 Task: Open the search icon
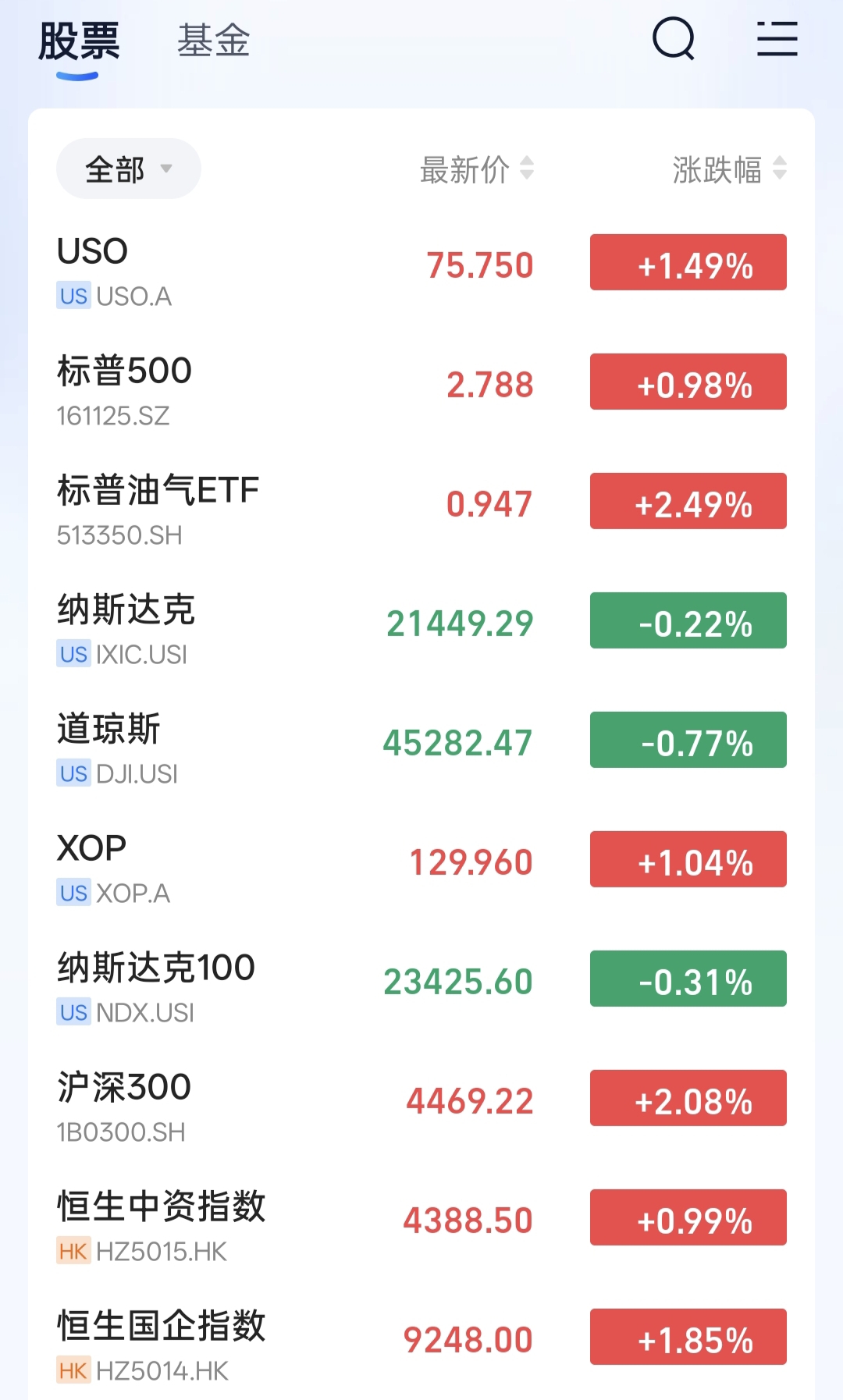pyautogui.click(x=674, y=39)
